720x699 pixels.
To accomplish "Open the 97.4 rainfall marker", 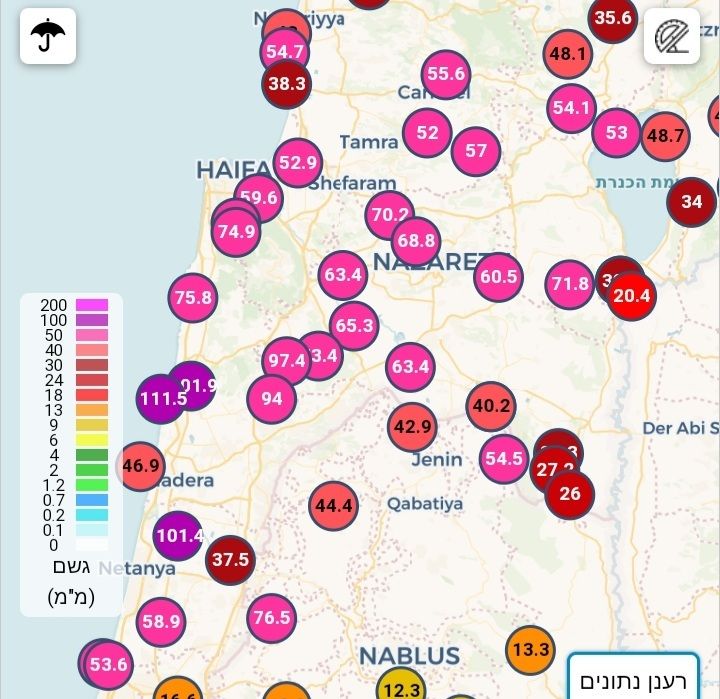I will click(286, 361).
